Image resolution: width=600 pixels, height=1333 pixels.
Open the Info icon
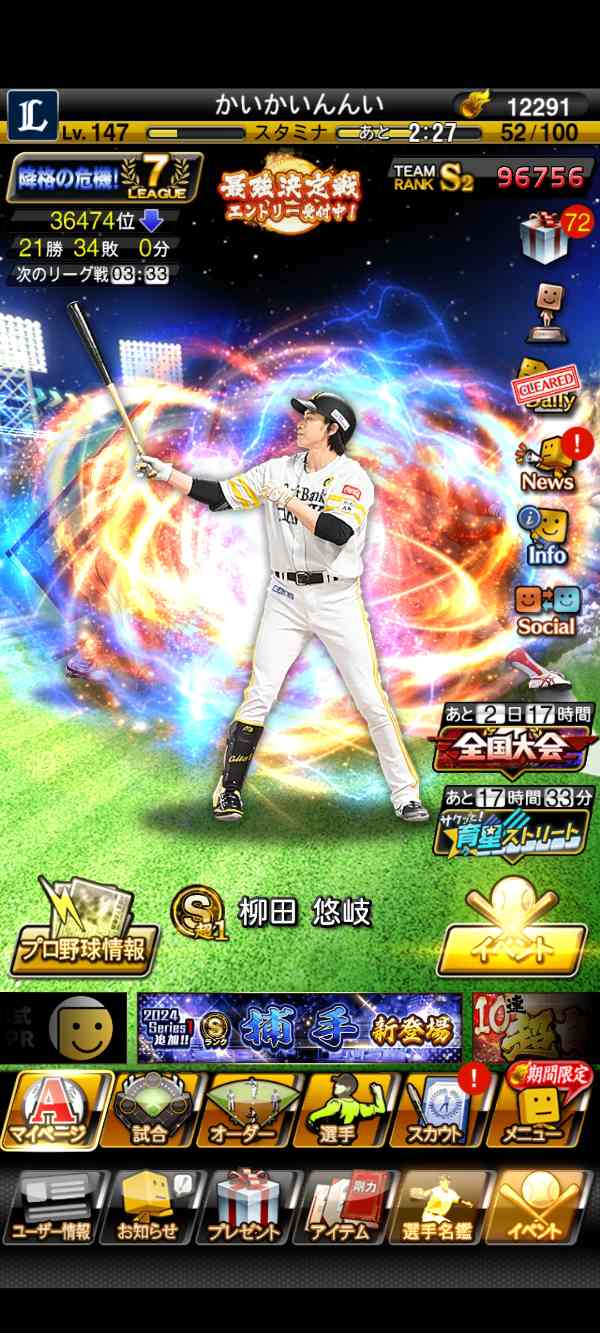pyautogui.click(x=547, y=535)
